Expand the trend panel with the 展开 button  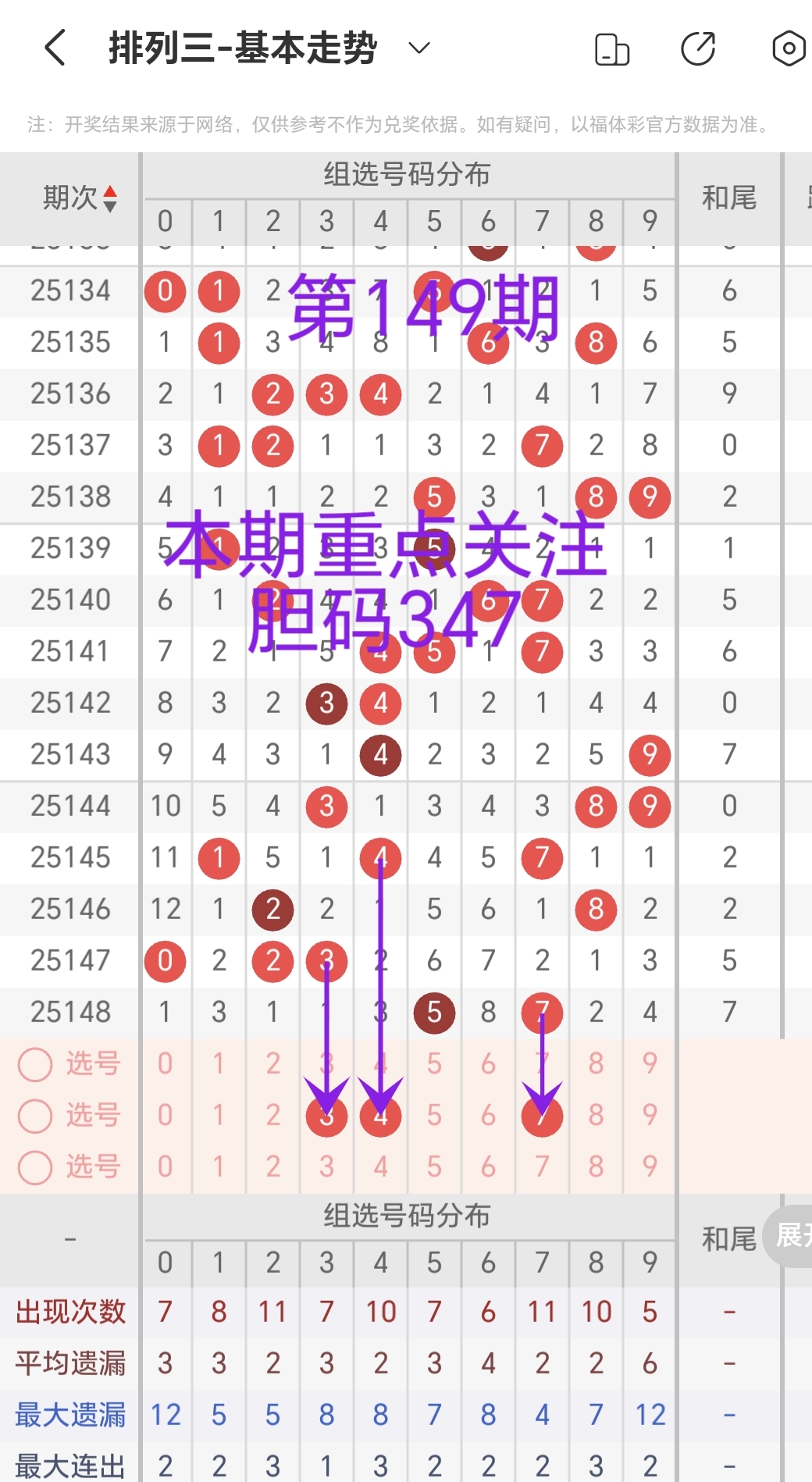(x=789, y=1238)
